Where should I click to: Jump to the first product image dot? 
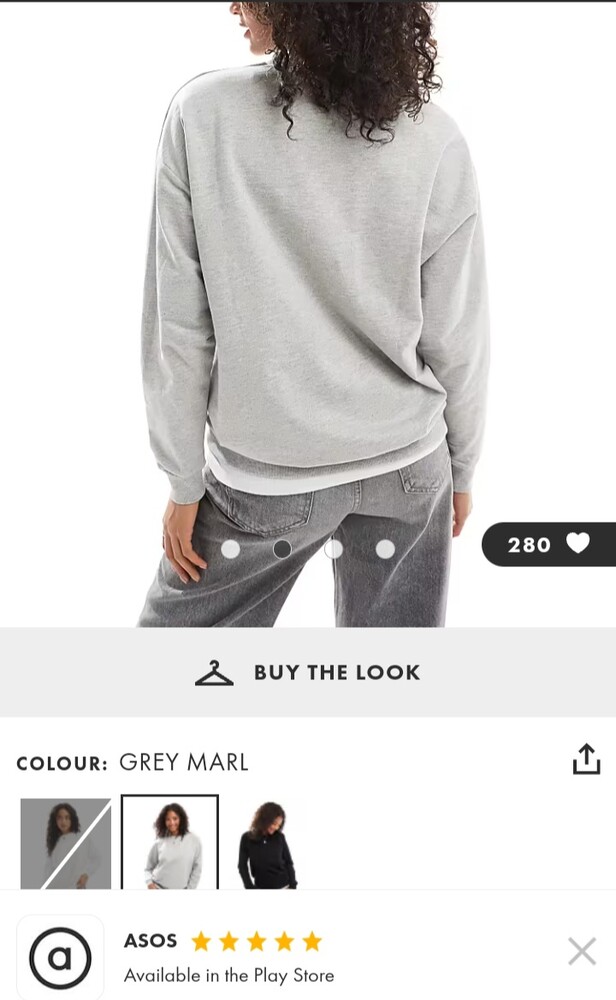pos(230,549)
